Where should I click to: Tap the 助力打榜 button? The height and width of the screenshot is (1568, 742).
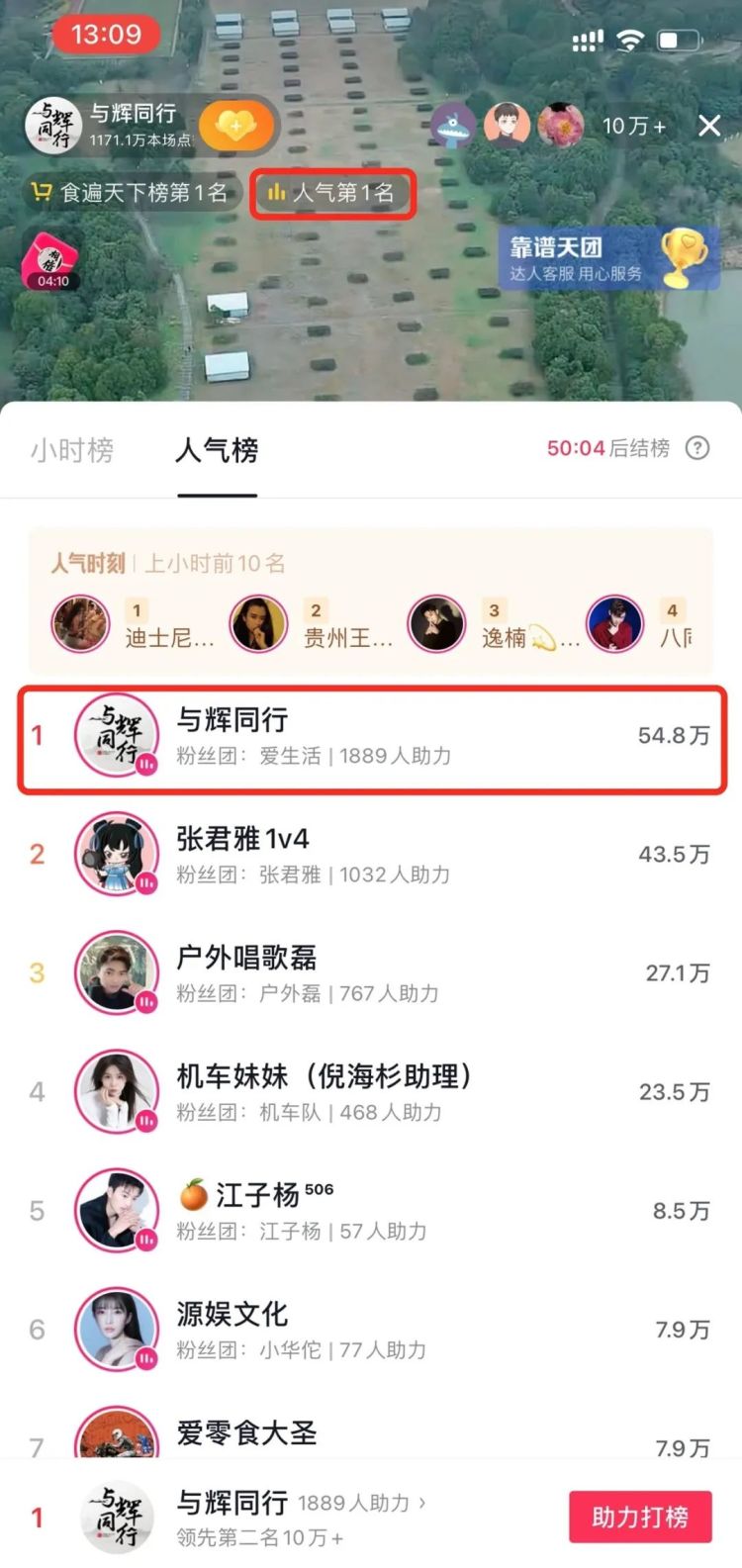click(639, 1517)
